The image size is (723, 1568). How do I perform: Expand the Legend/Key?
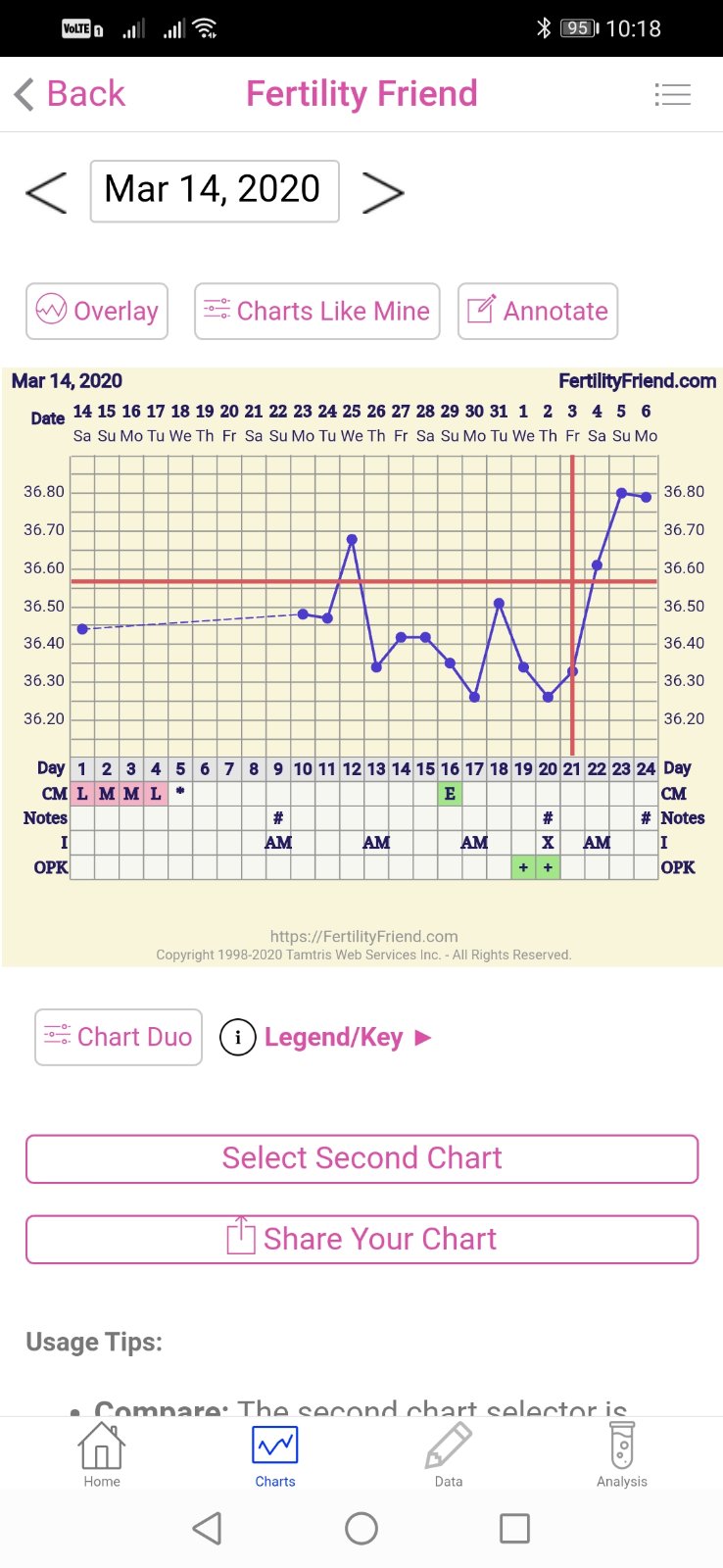pyautogui.click(x=333, y=1037)
